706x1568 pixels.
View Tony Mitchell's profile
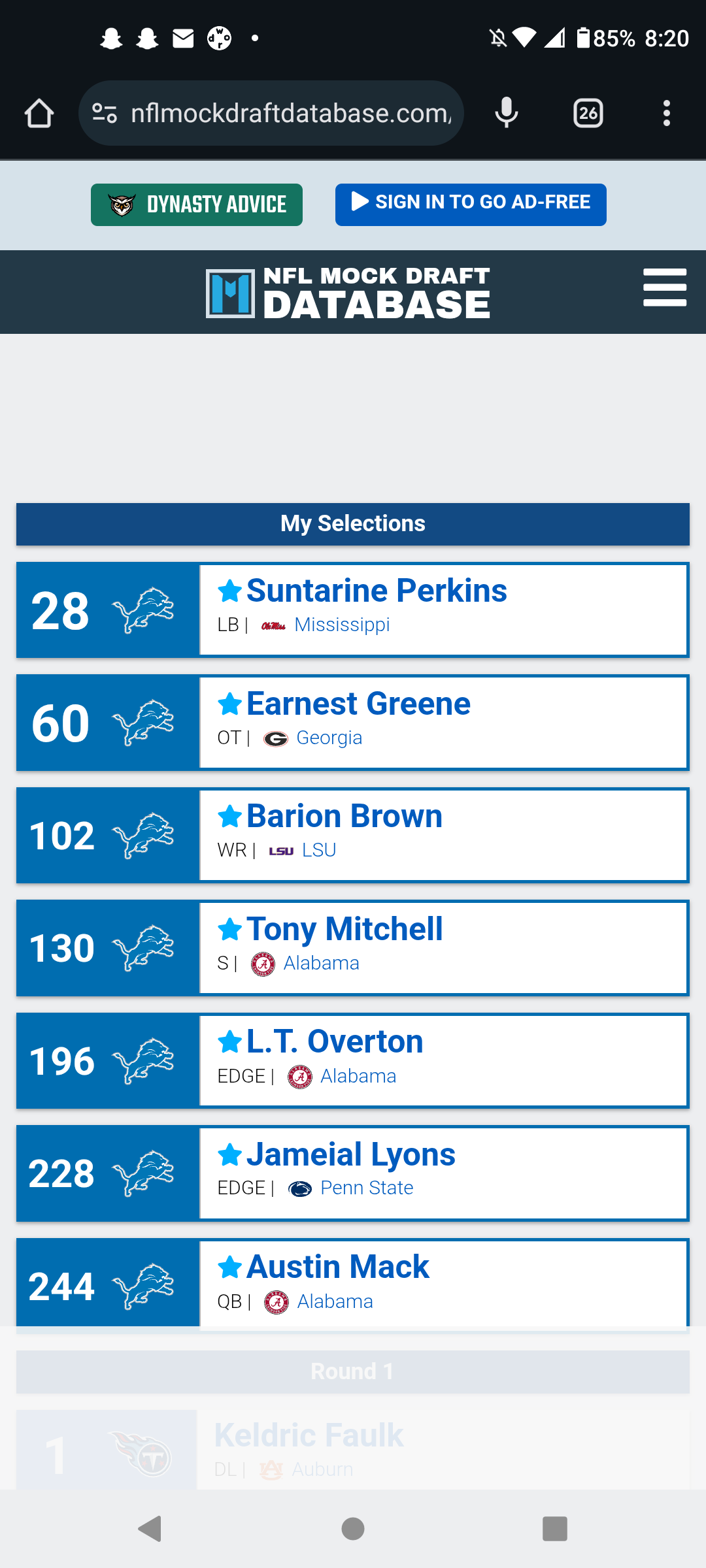(344, 929)
